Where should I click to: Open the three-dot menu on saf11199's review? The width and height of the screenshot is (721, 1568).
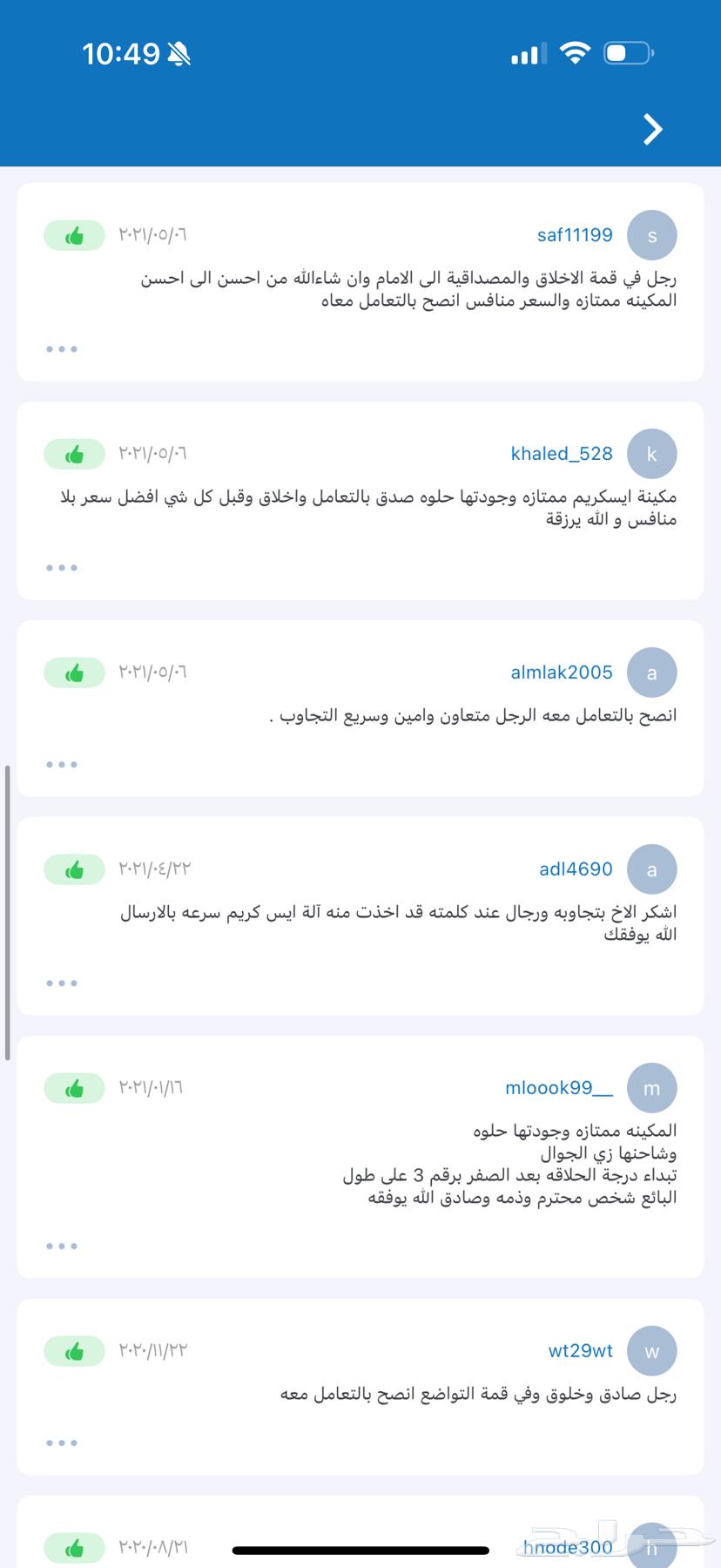[x=62, y=349]
